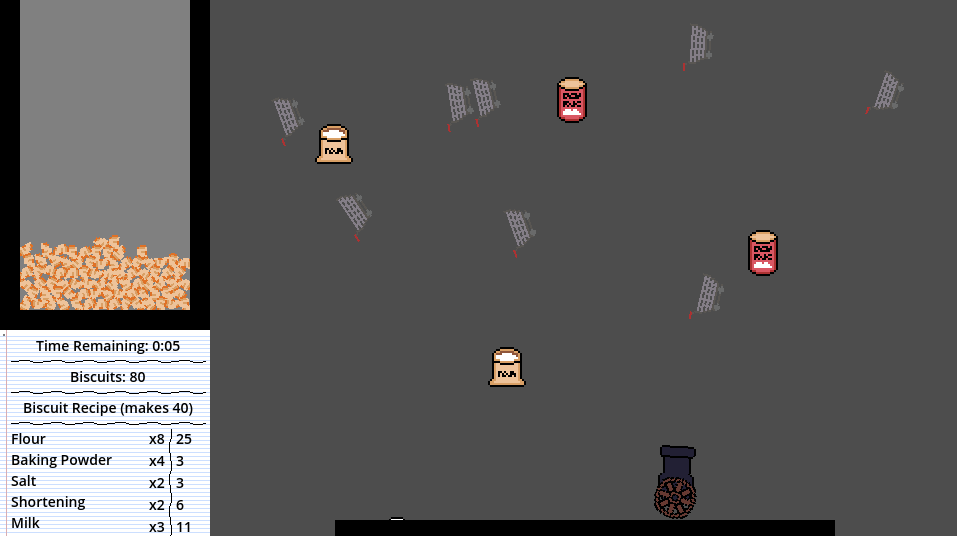
Task: Hit the flour sack closest to the cannon
Action: pos(507,367)
